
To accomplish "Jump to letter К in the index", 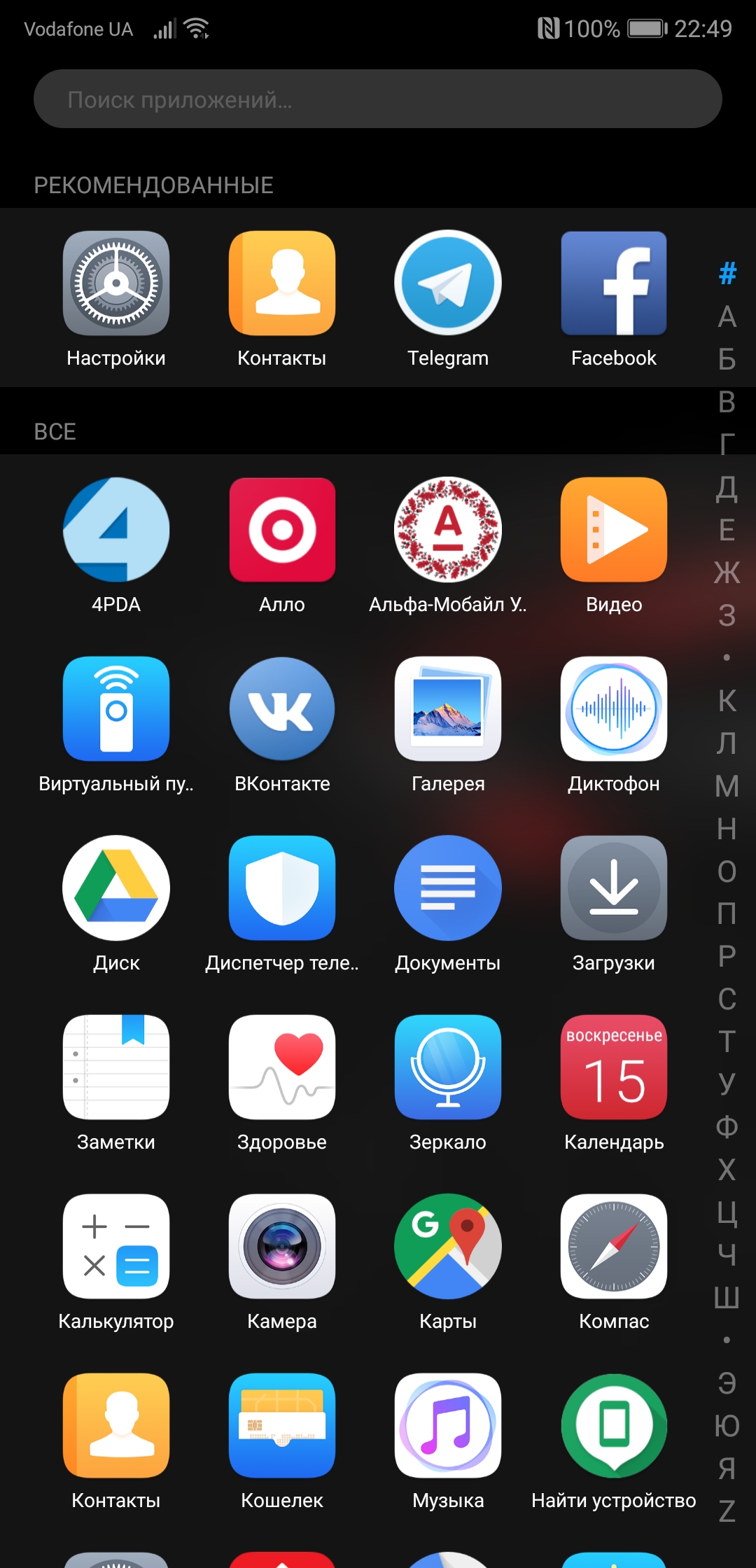I will coord(727,701).
